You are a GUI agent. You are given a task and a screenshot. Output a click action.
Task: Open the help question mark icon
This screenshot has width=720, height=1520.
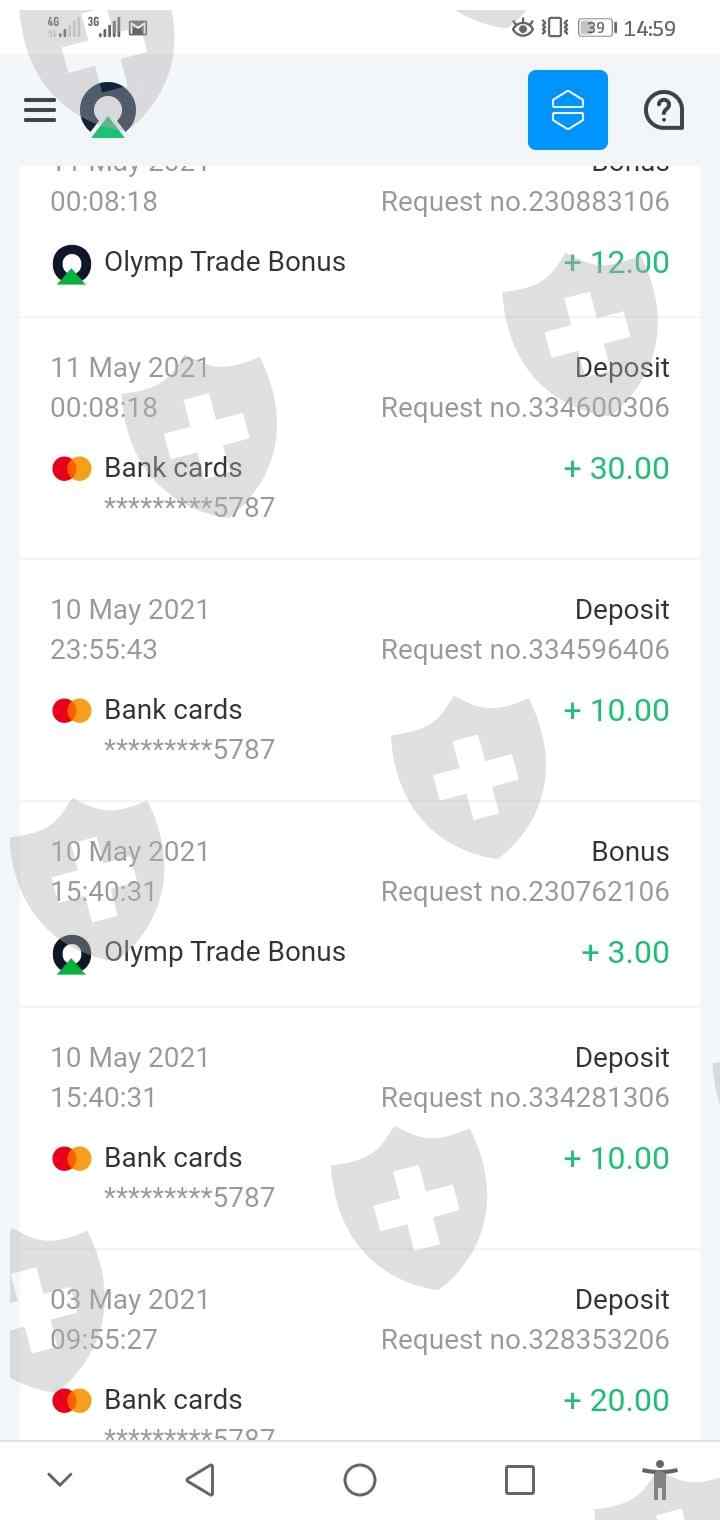(664, 110)
